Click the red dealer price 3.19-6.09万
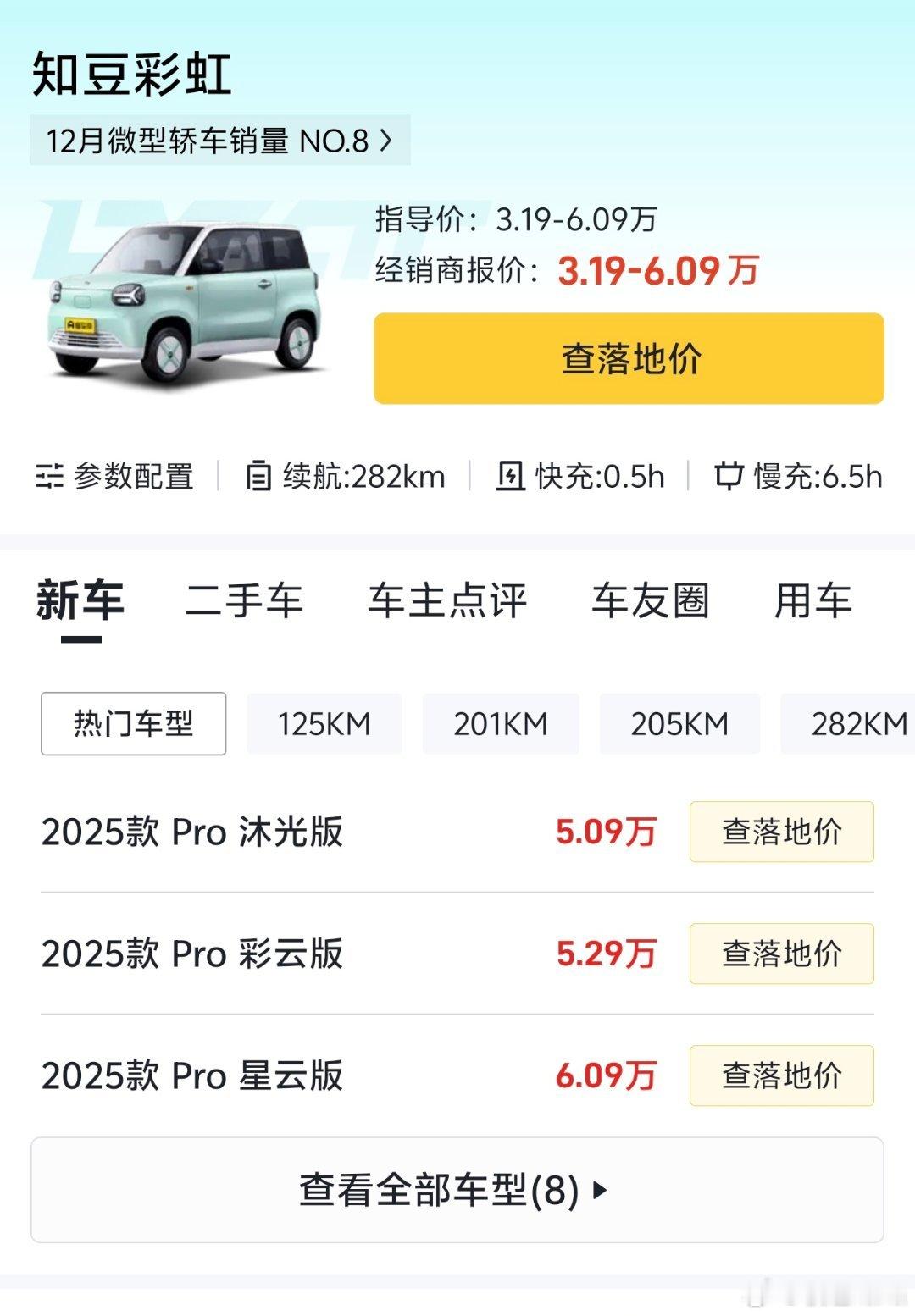This screenshot has width=915, height=1316. tap(660, 272)
